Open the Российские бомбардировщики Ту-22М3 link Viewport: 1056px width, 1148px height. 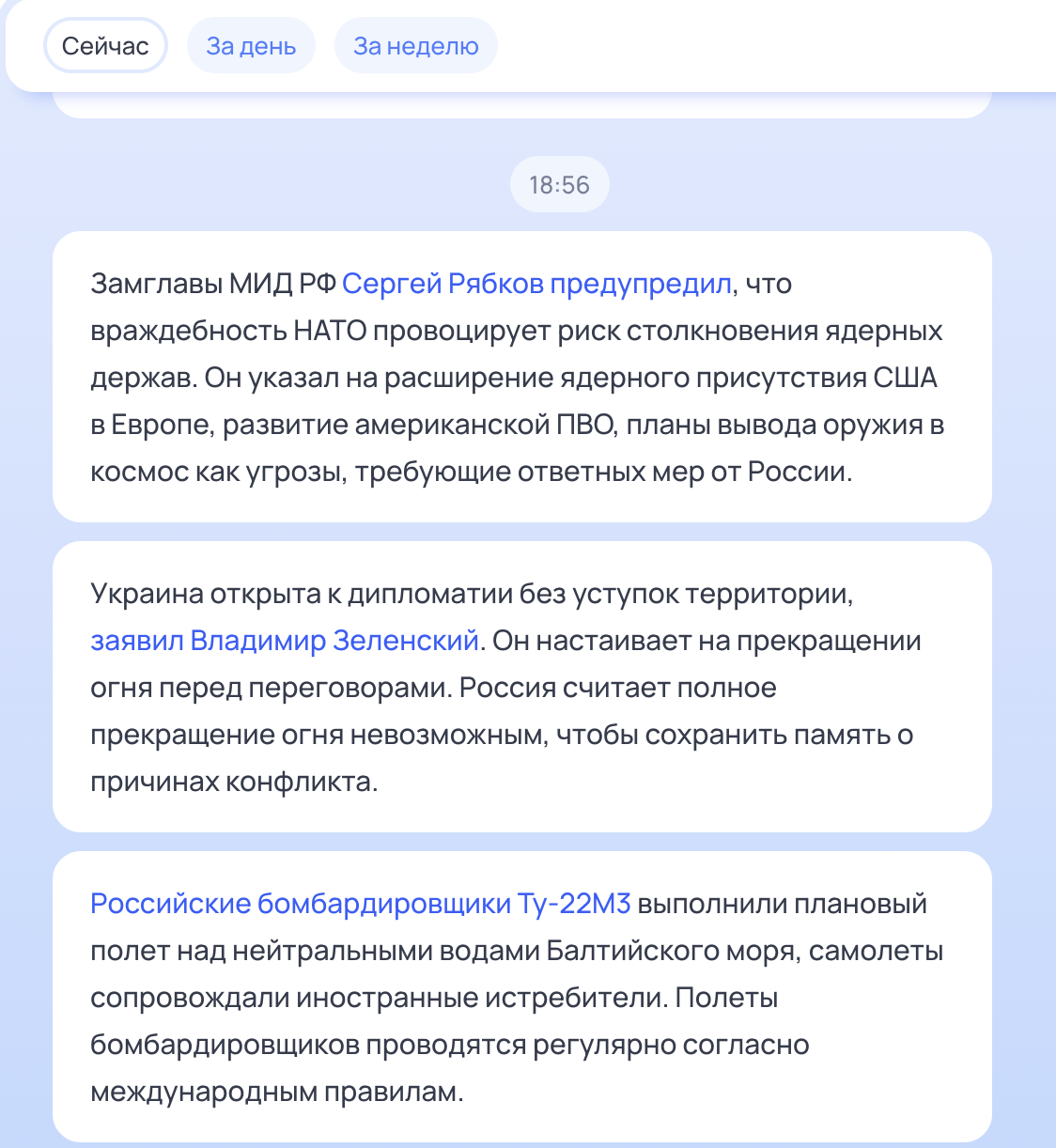[x=361, y=904]
